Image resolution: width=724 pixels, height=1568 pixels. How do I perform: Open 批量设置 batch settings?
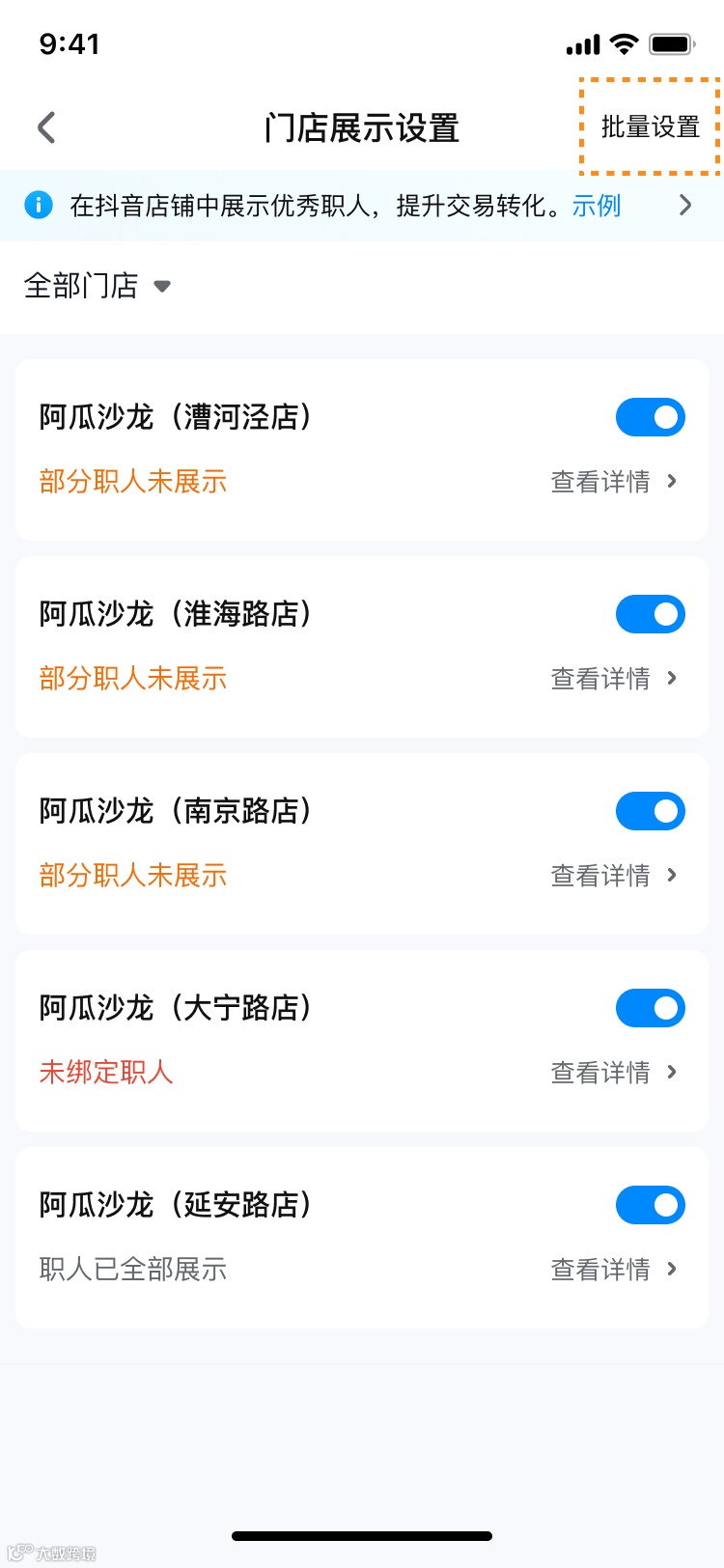(650, 127)
